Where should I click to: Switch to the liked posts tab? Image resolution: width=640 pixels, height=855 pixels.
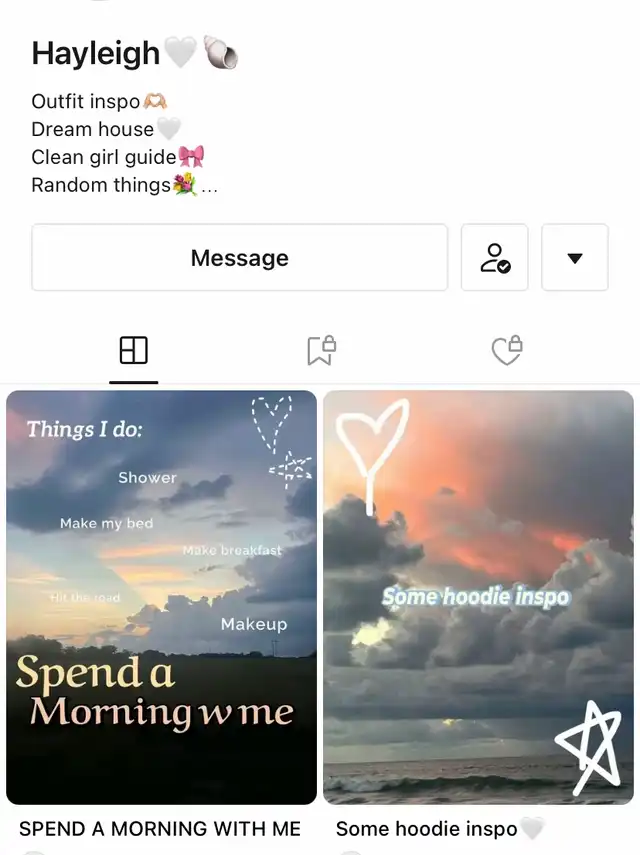[x=507, y=351]
